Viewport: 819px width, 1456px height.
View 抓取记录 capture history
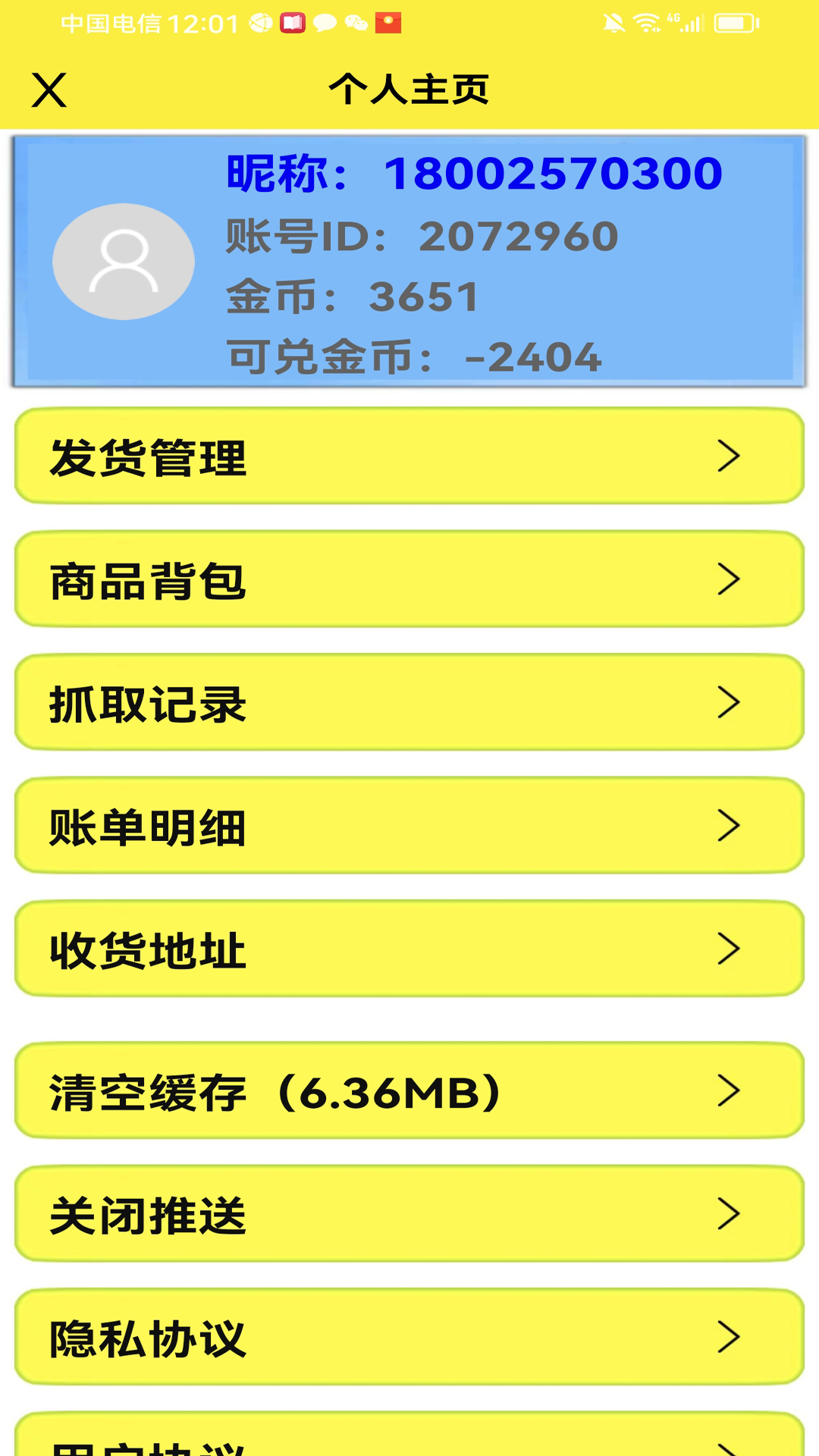tap(409, 704)
